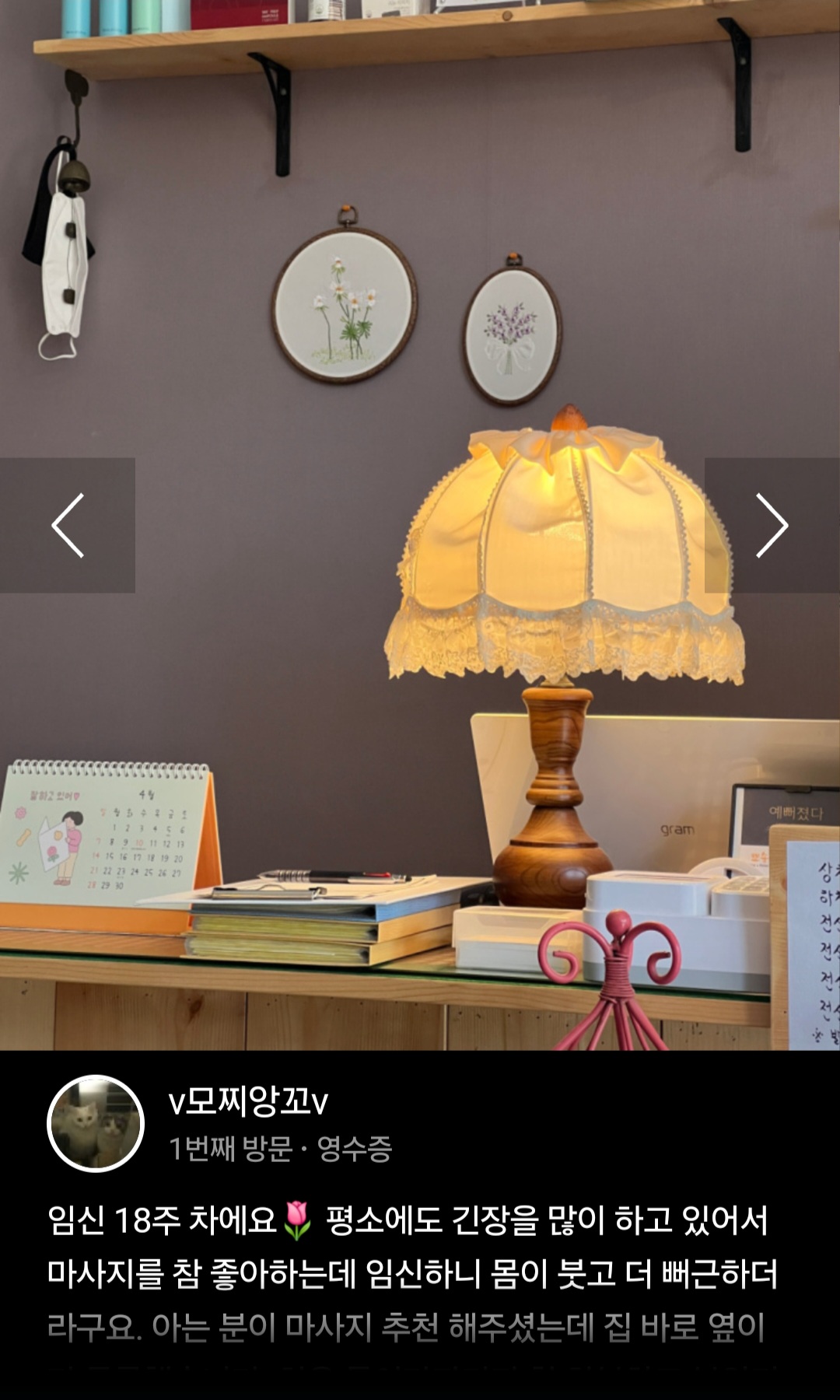Show the next review photo
Viewport: 840px width, 1400px height.
[772, 525]
